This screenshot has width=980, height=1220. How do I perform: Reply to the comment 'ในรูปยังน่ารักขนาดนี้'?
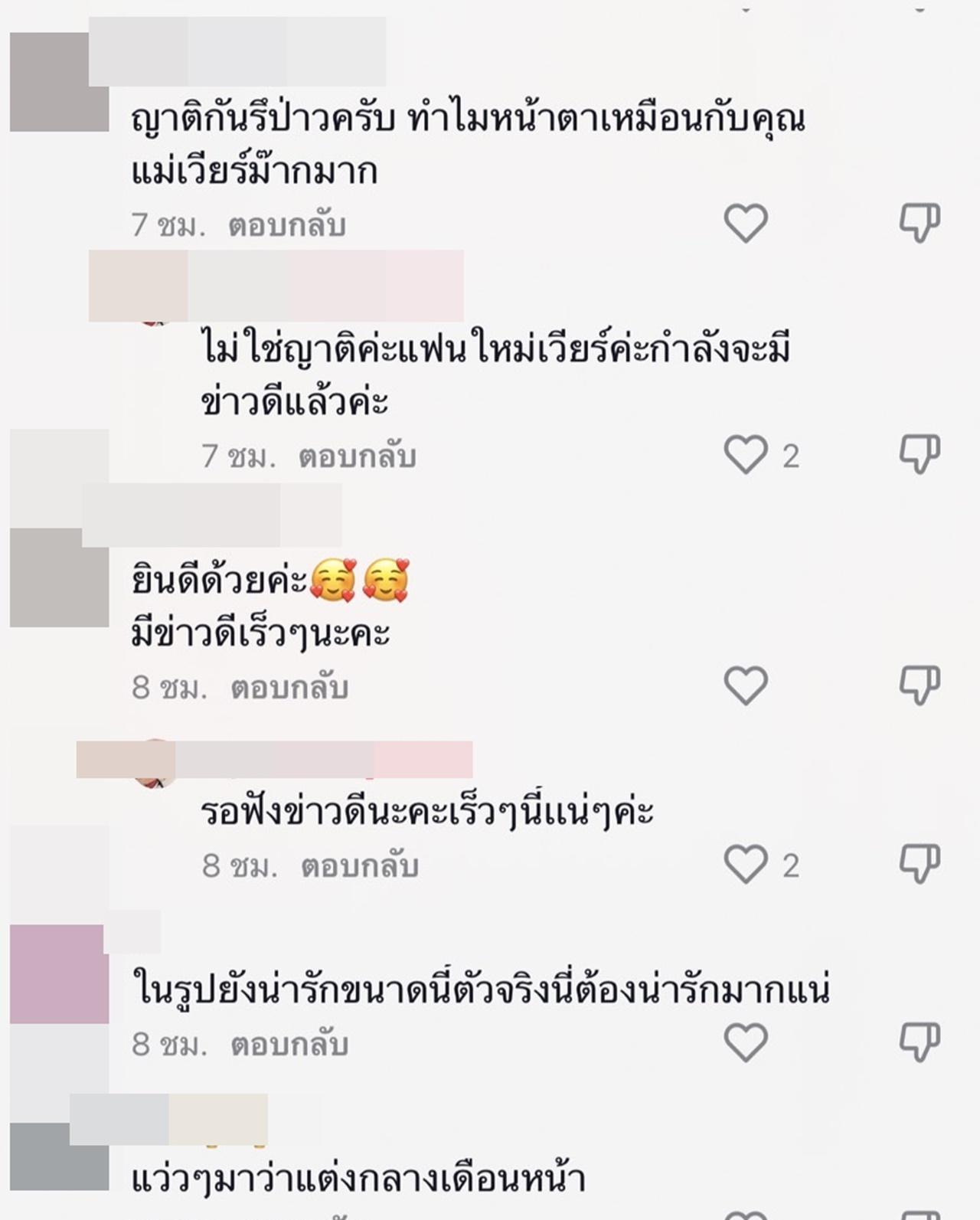pyautogui.click(x=289, y=1045)
